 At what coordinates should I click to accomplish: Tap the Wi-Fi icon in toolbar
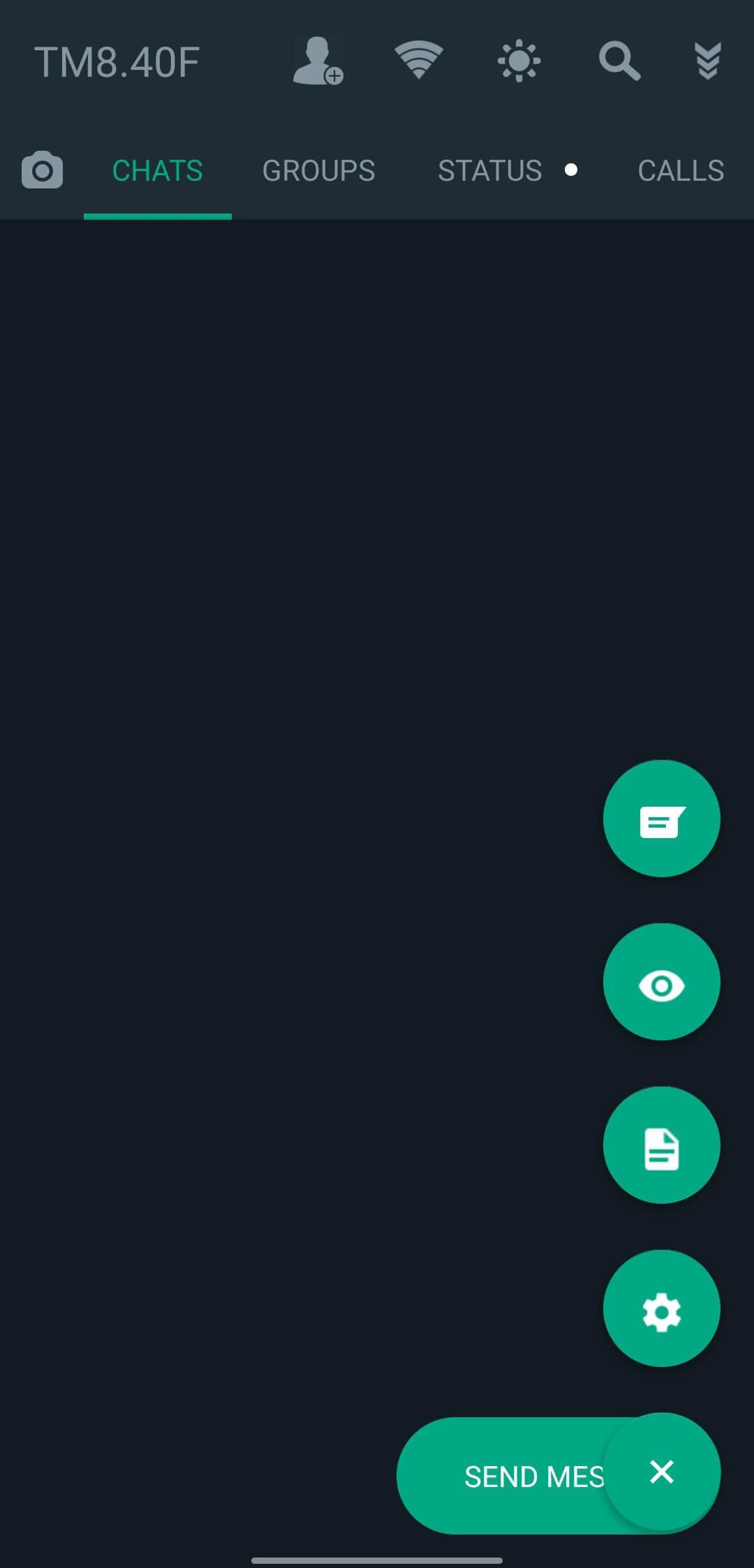pyautogui.click(x=418, y=61)
